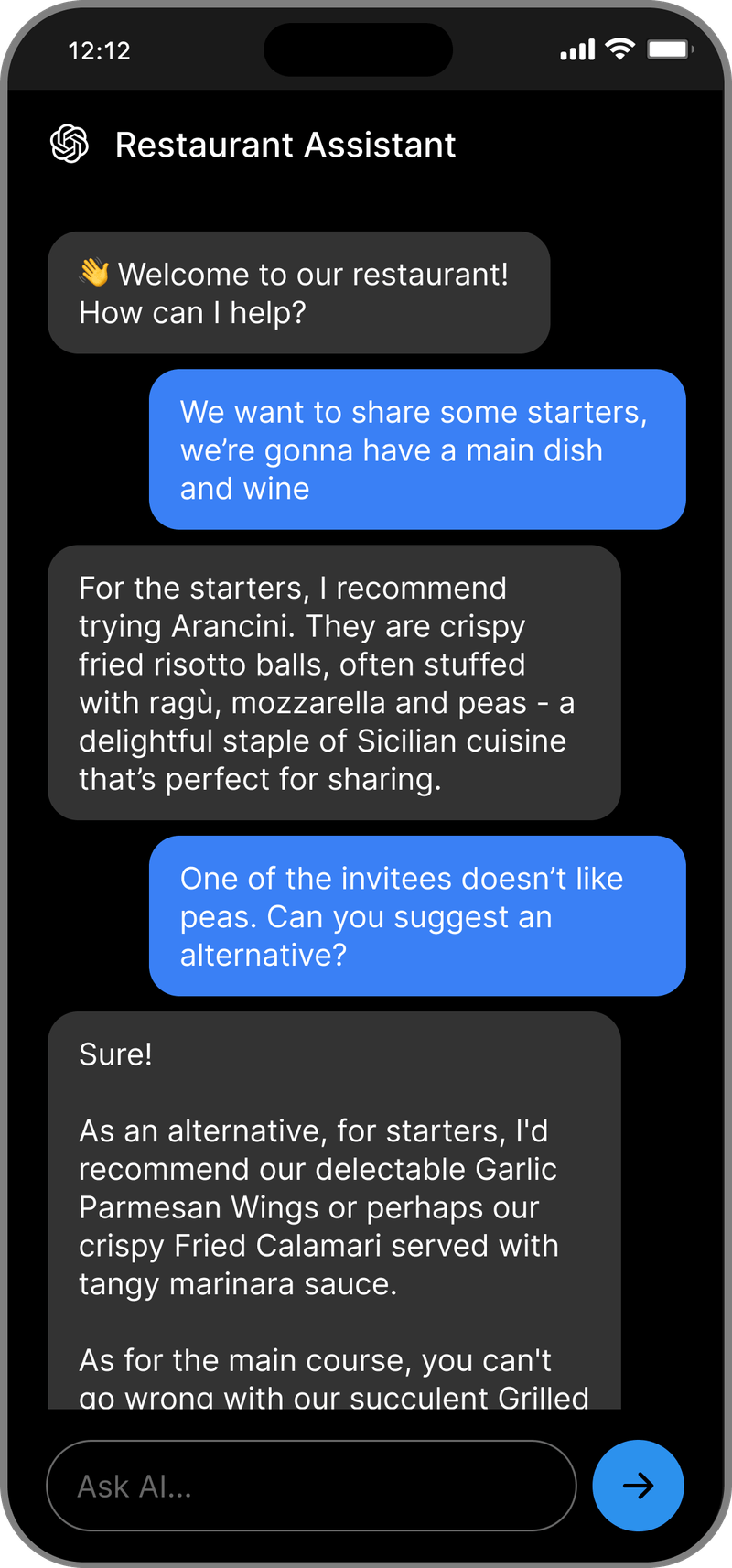Click the assistant avatar beside the header title
The width and height of the screenshot is (732, 1568).
pos(70,144)
